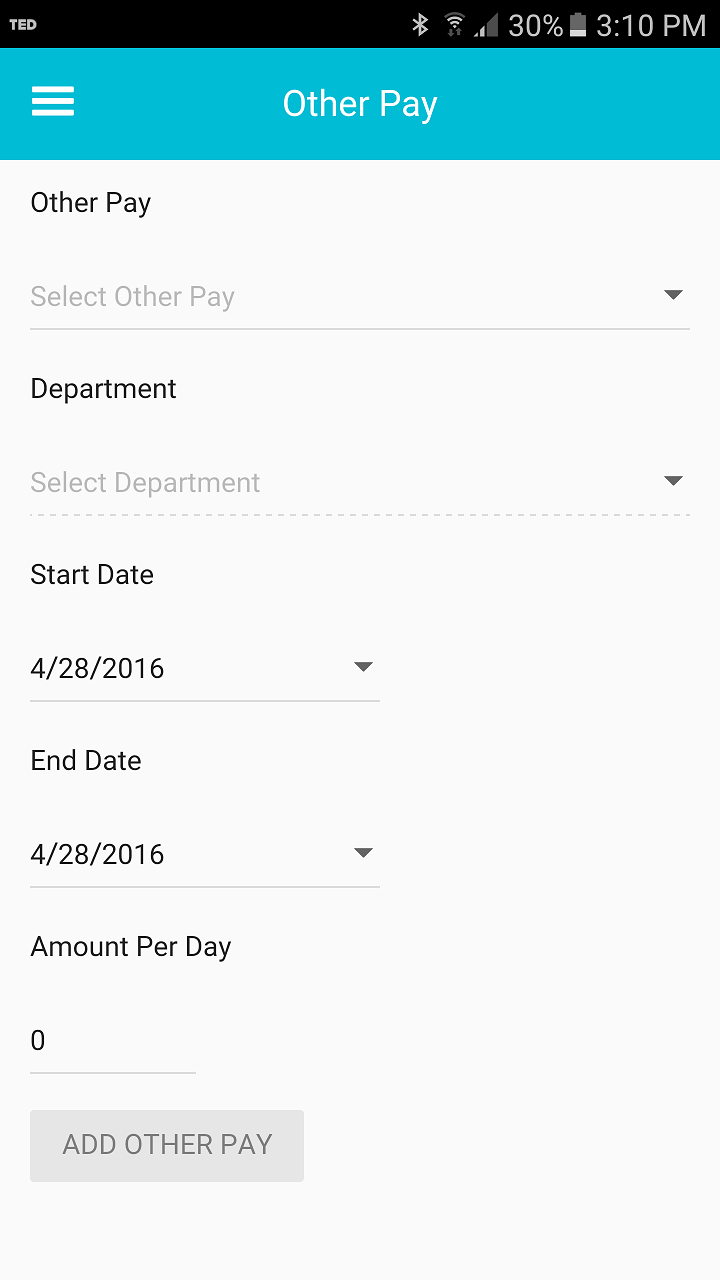Open the Select Department dropdown
This screenshot has width=720, height=1280.
pos(360,482)
